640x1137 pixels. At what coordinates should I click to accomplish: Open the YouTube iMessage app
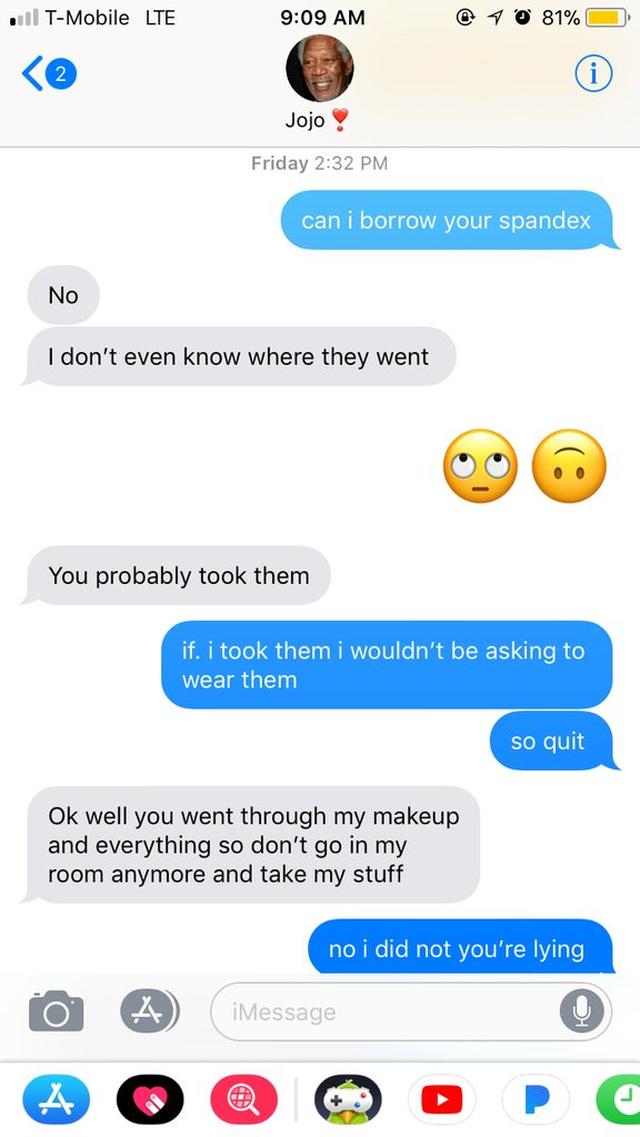point(441,1100)
